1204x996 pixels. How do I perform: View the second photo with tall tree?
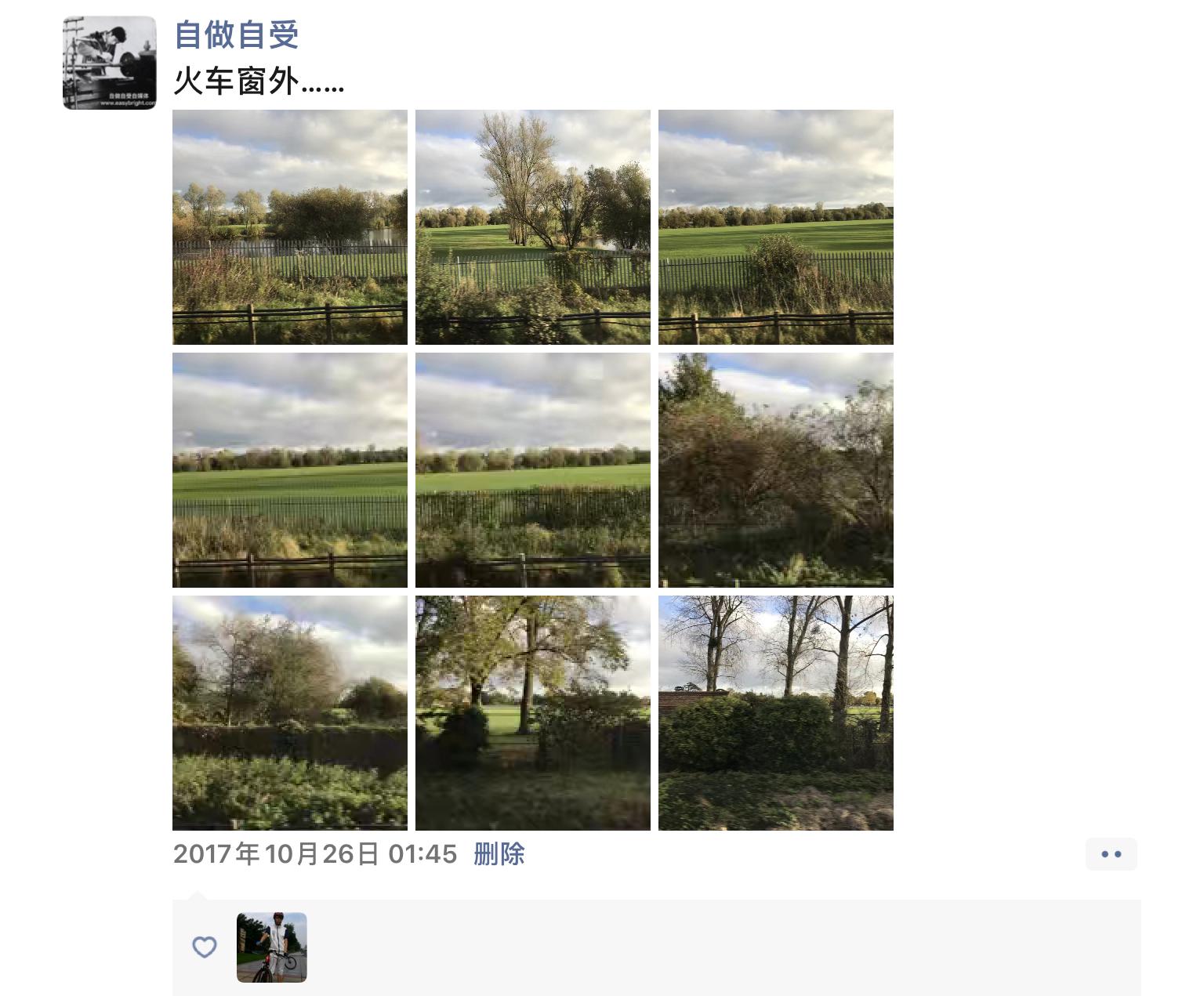[x=533, y=227]
